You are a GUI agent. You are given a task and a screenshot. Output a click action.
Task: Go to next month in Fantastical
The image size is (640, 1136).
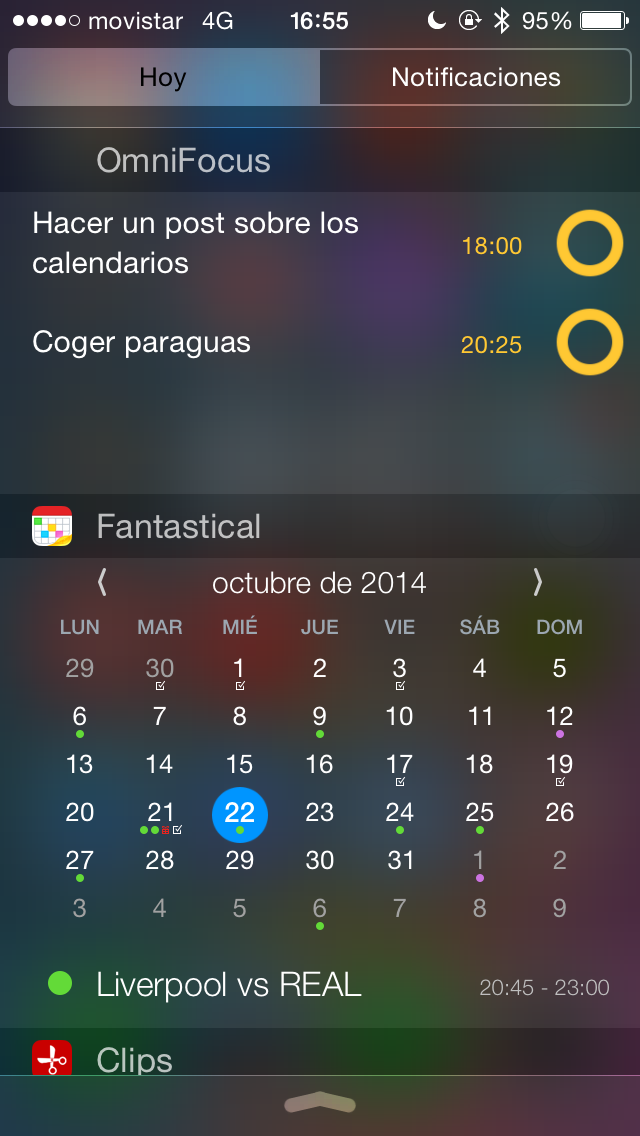coord(537,582)
